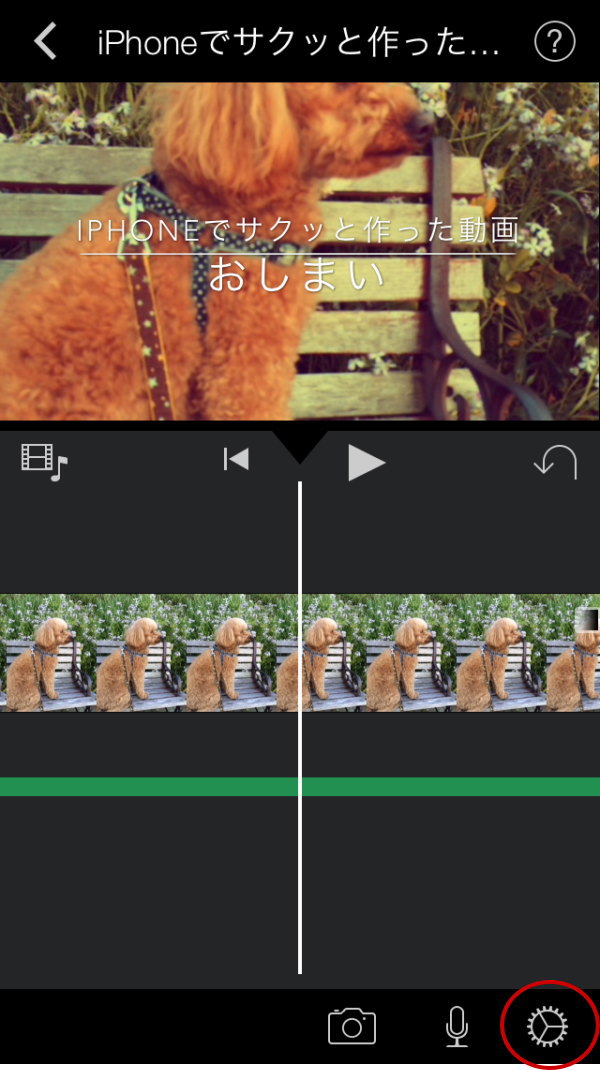Open the media library film and music icon
Viewport: 600px width, 1070px height.
43,461
